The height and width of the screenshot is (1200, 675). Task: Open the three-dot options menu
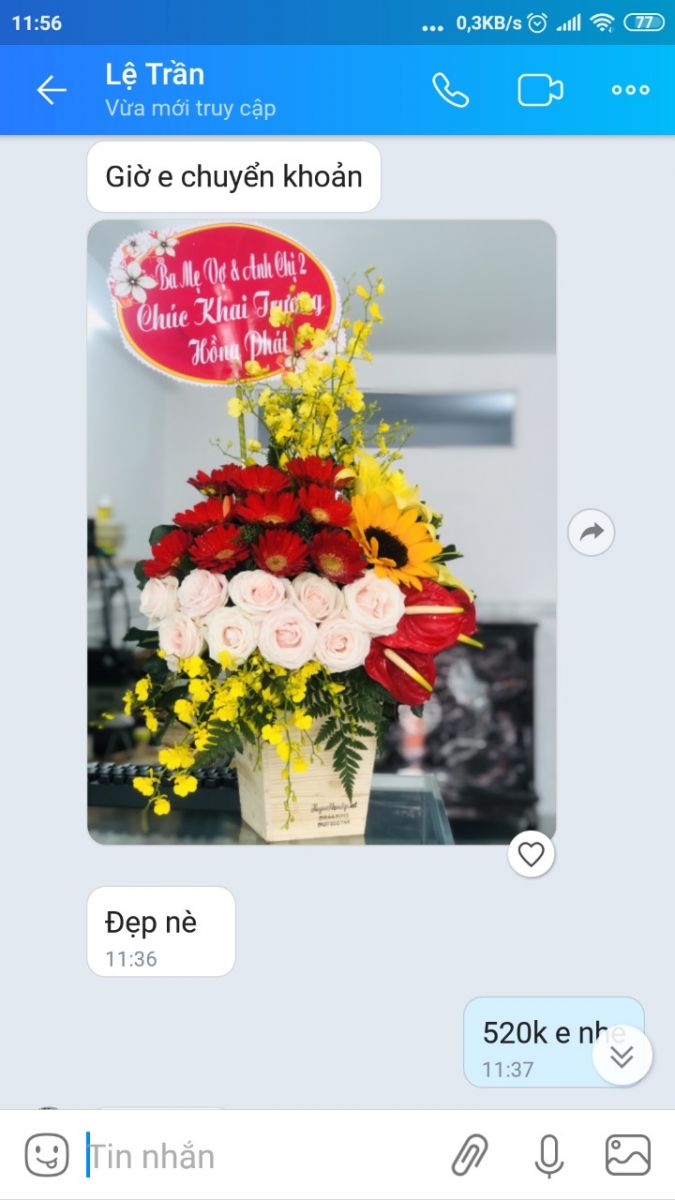click(630, 90)
